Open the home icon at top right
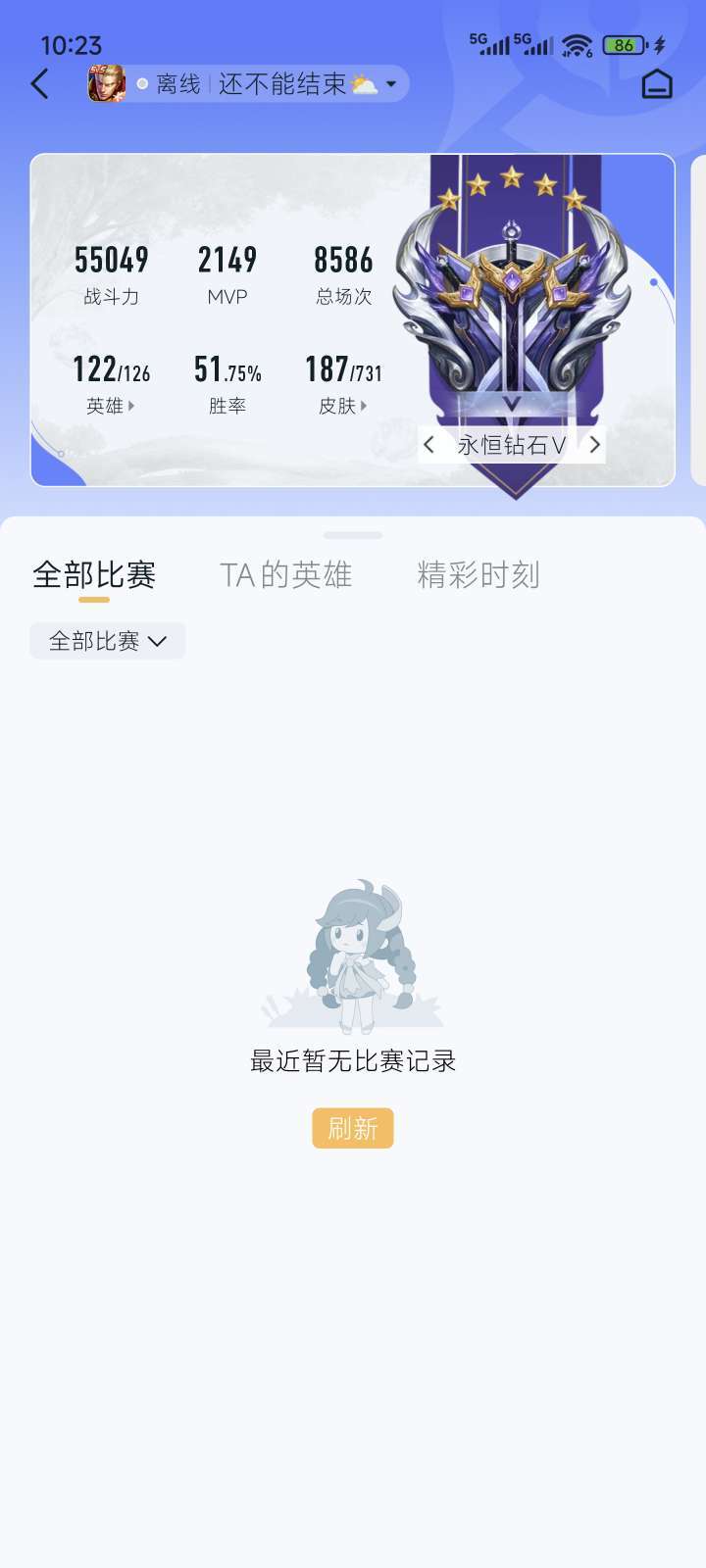 pyautogui.click(x=657, y=84)
